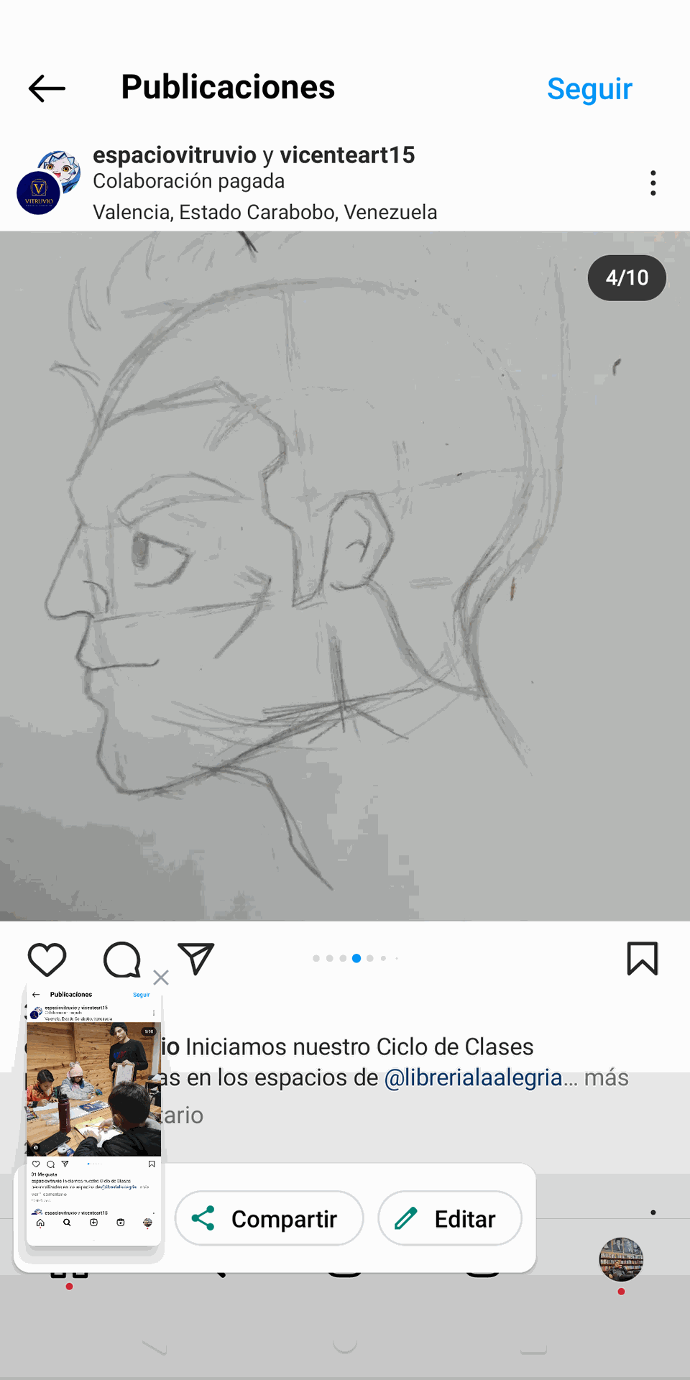Open vicenteart15 profile link
Screen dimensions: 690x1380
pyautogui.click(x=347, y=155)
